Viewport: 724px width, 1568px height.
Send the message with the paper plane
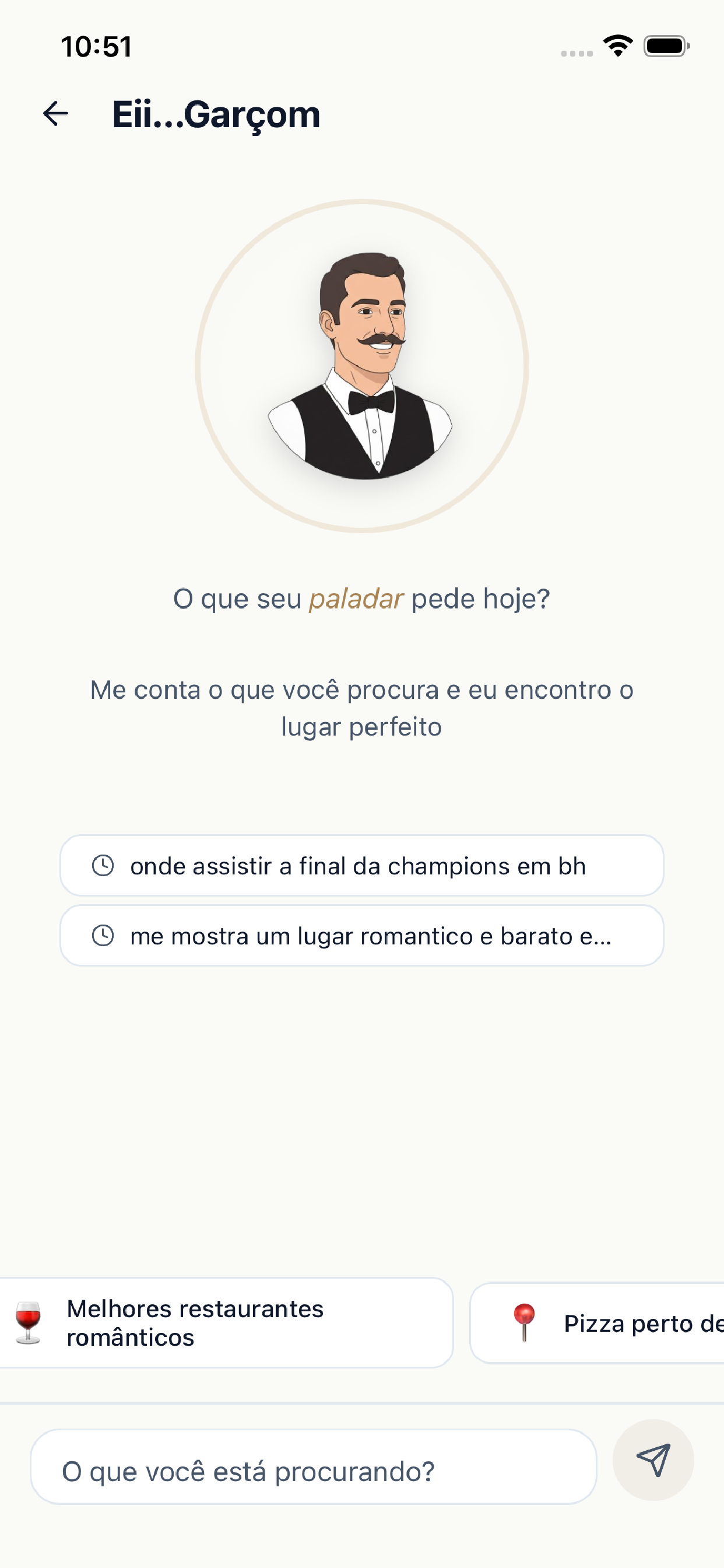(653, 1459)
